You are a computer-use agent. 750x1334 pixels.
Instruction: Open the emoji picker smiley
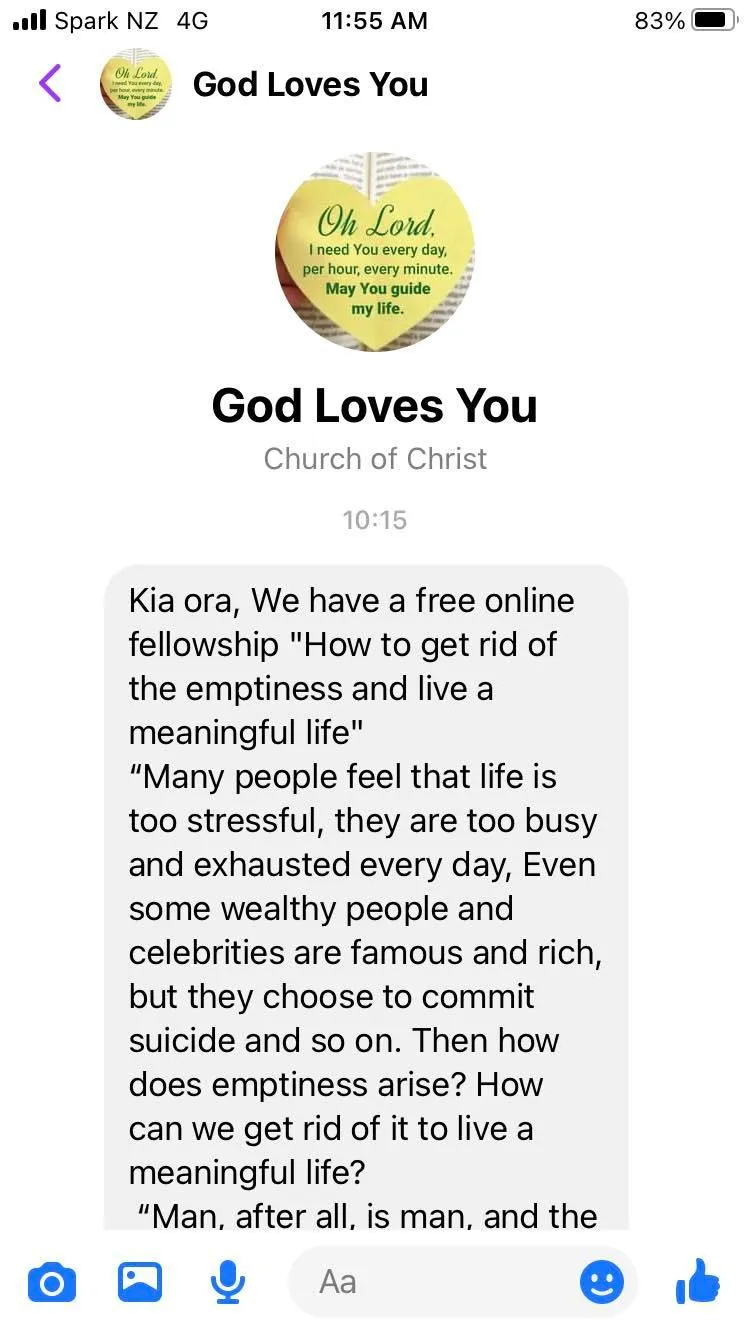click(602, 1282)
